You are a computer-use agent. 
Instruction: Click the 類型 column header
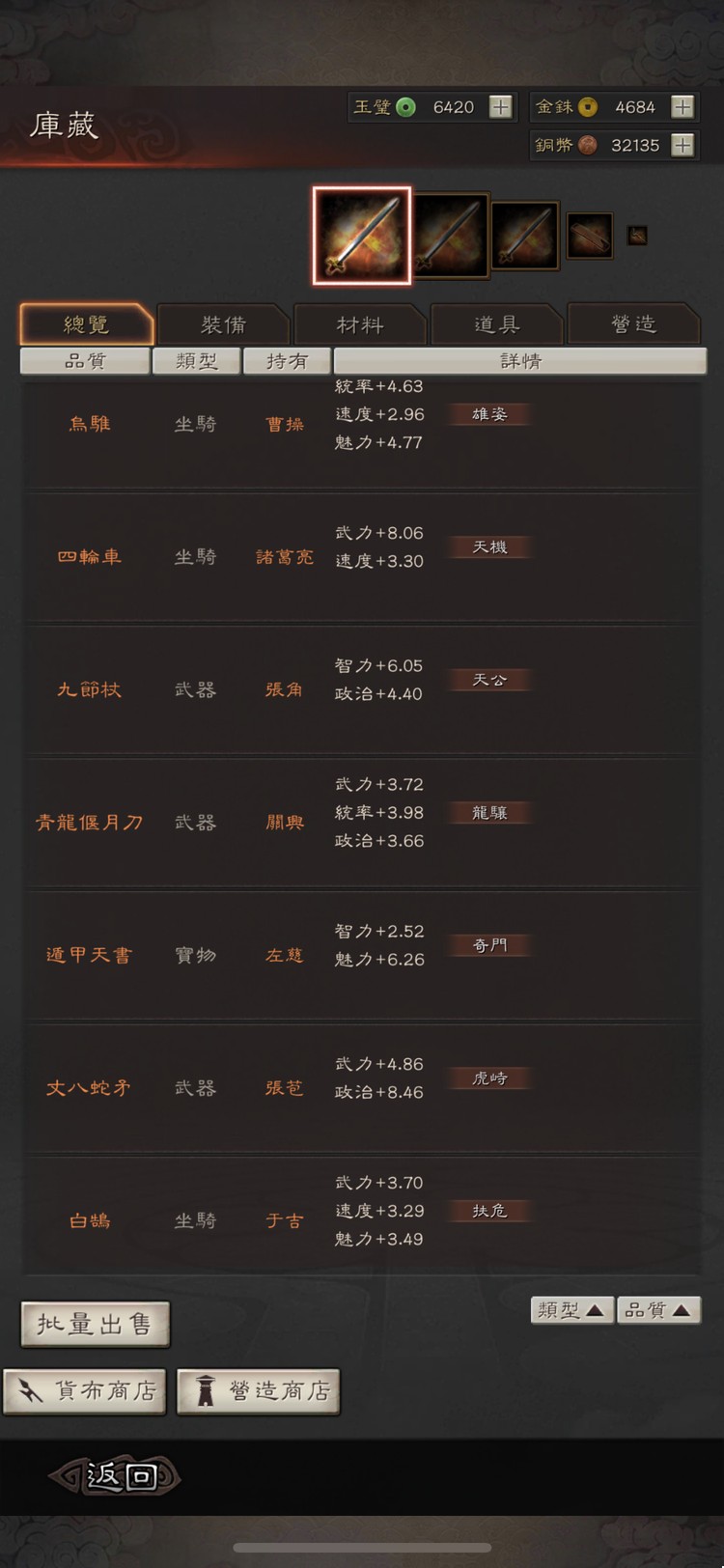196,360
